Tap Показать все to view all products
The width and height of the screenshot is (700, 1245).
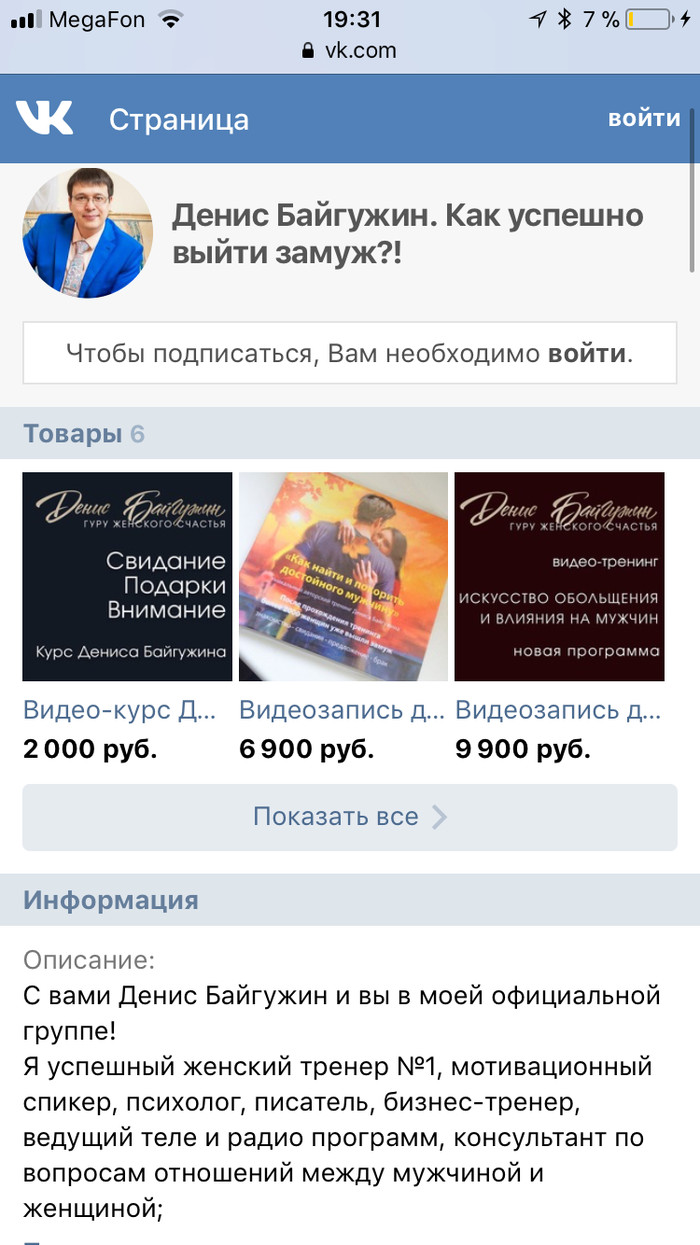(x=349, y=816)
